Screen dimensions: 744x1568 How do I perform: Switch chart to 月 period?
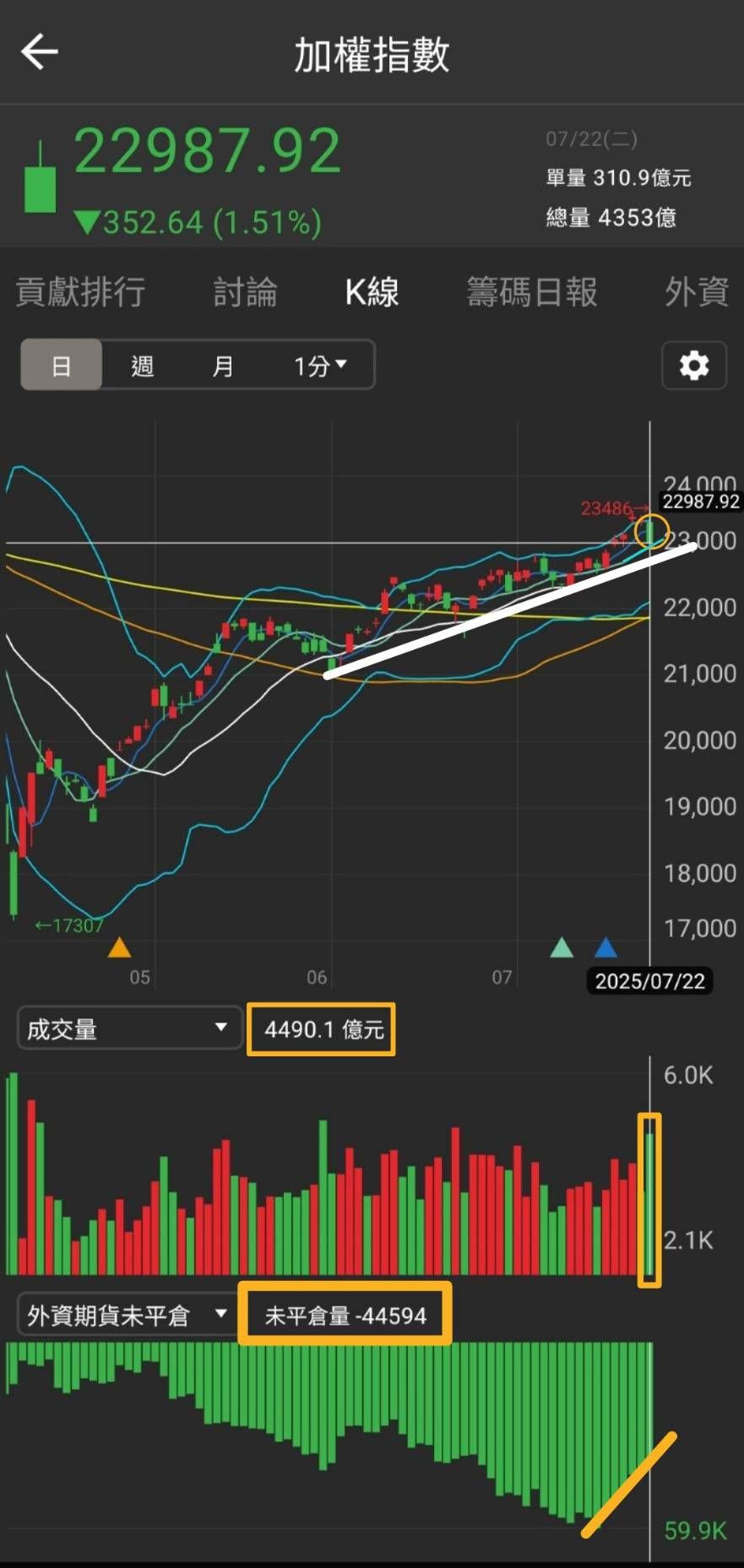pyautogui.click(x=223, y=365)
